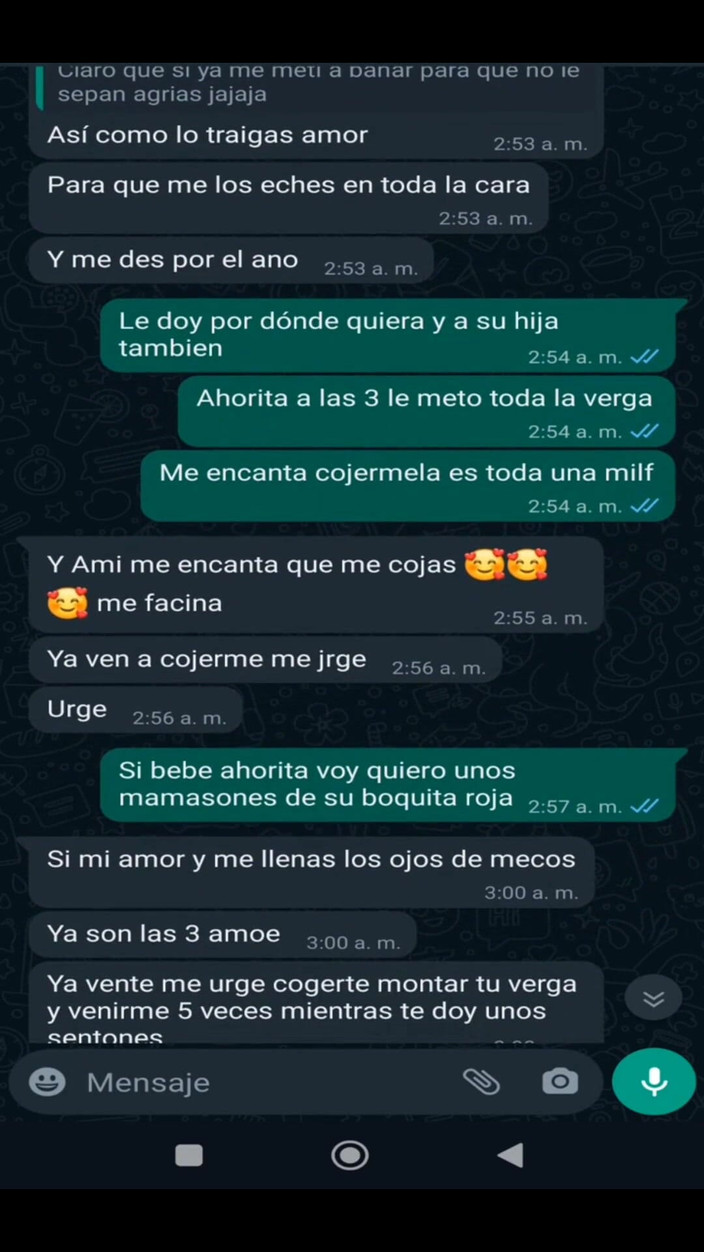Tap the green voice message microphone
704x1252 pixels.
point(654,1081)
